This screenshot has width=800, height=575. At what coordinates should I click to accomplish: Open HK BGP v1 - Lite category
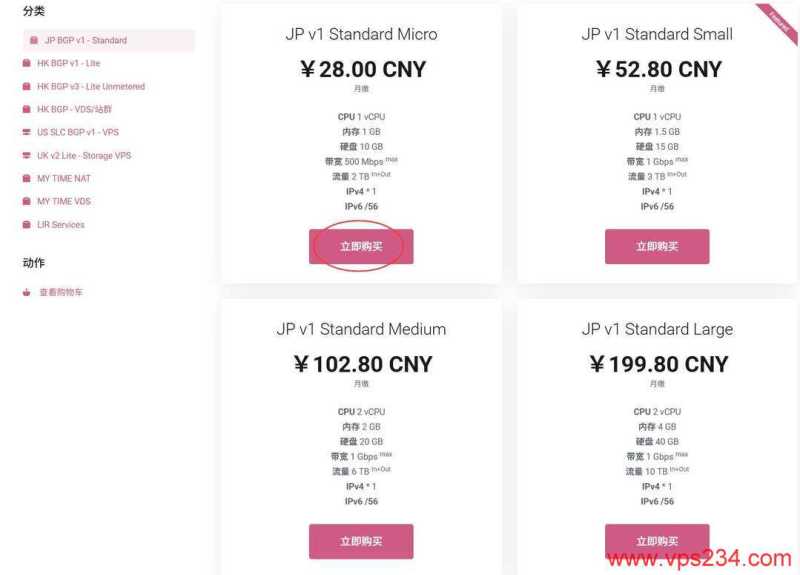(69, 63)
